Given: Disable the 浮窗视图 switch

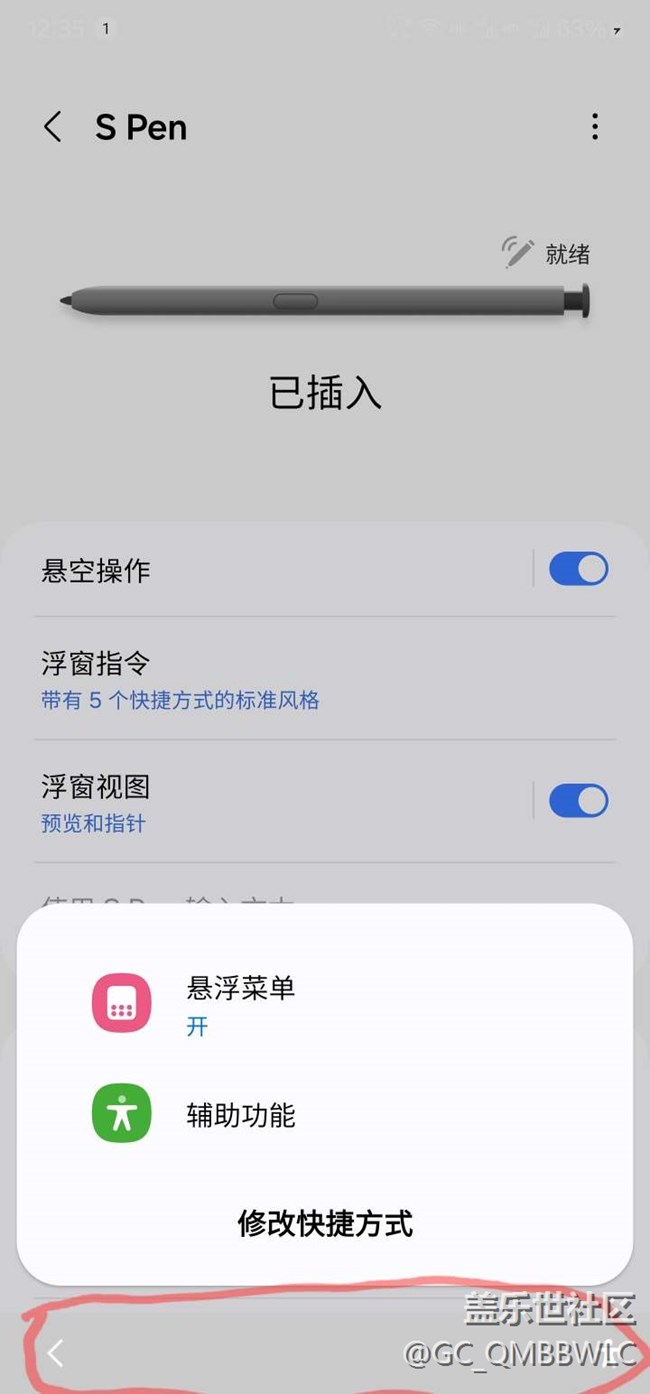Looking at the screenshot, I should 578,800.
